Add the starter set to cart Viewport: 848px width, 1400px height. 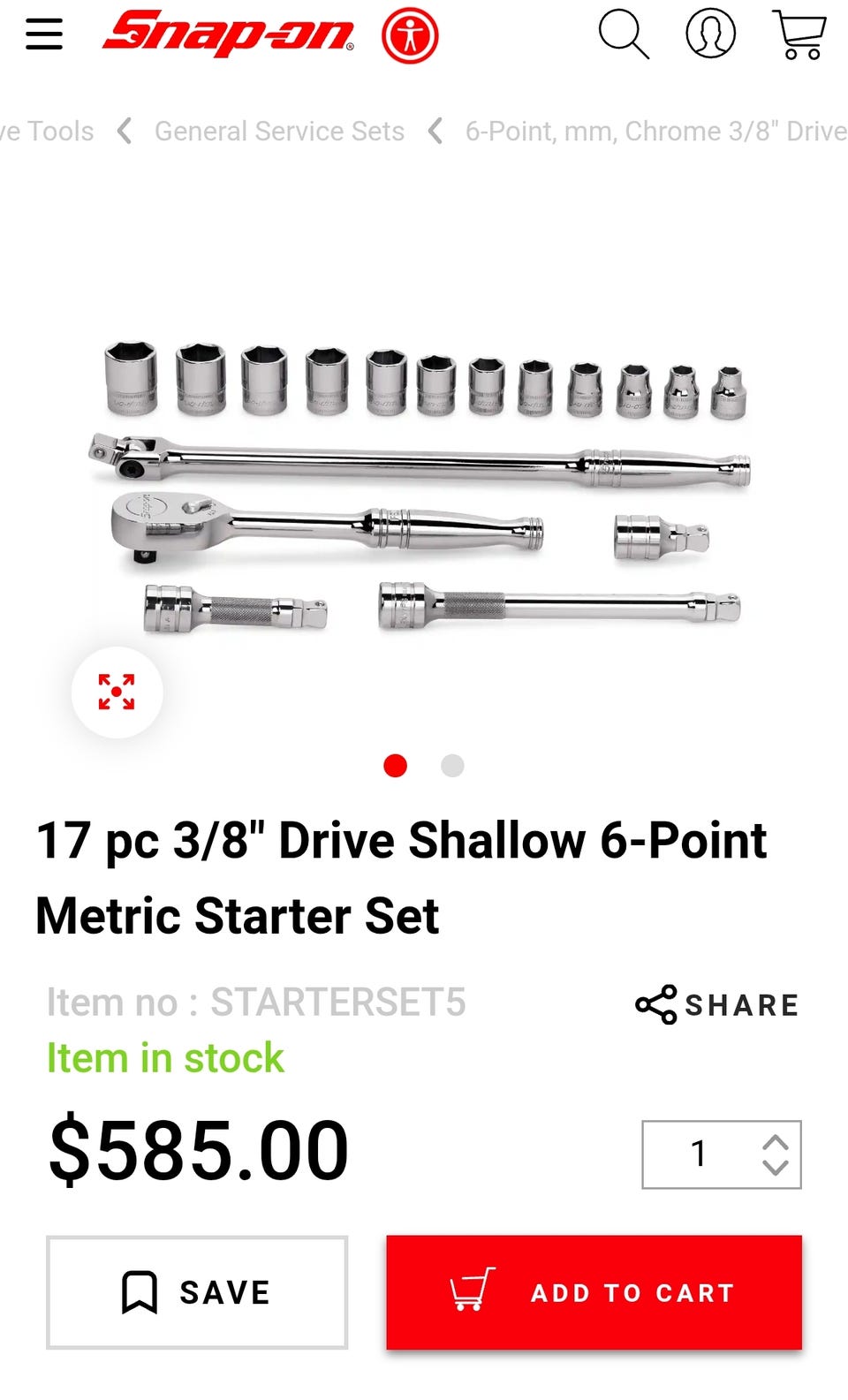click(594, 1292)
